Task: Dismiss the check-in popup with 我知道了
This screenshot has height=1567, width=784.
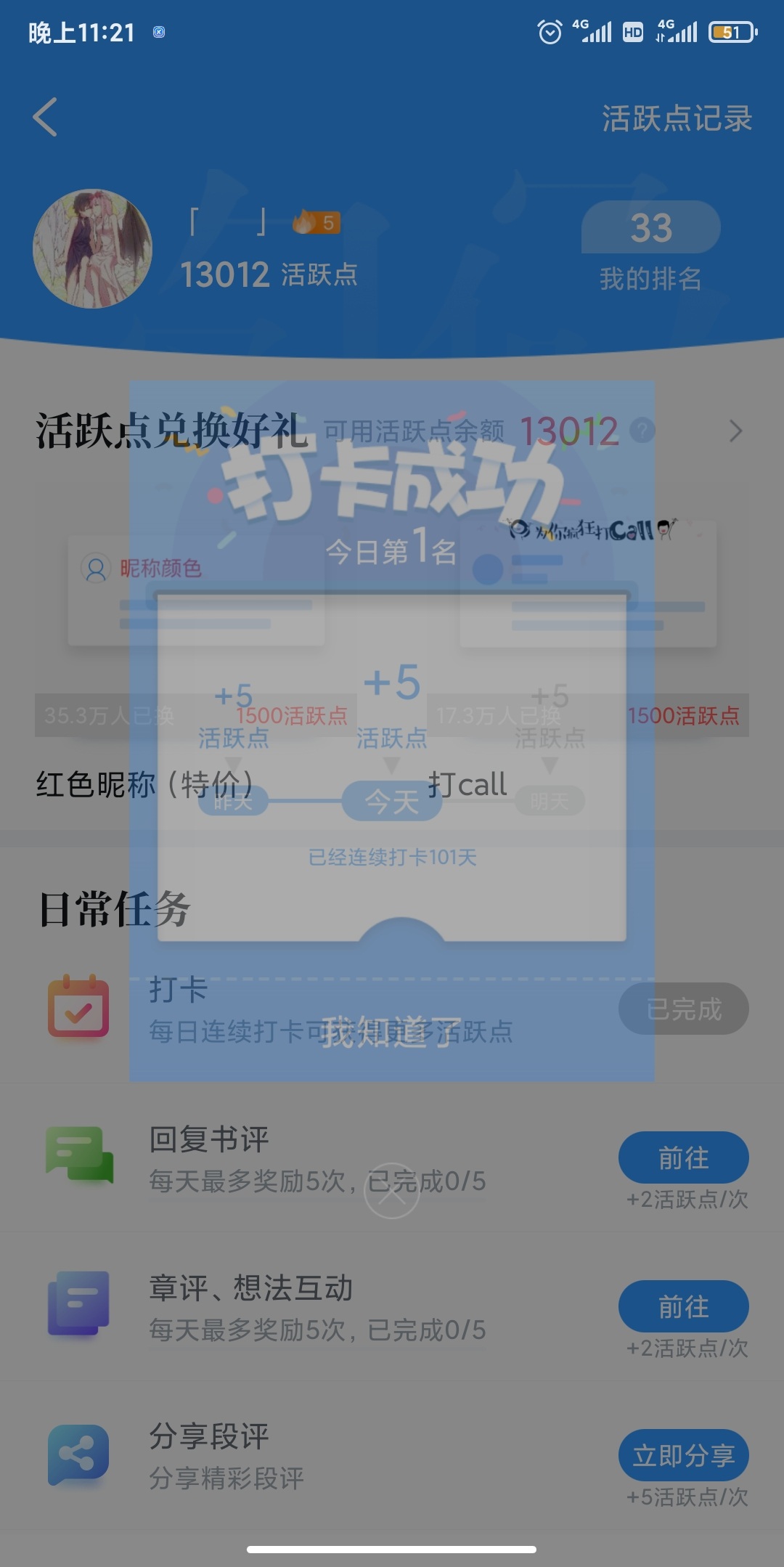Action: 392,1031
